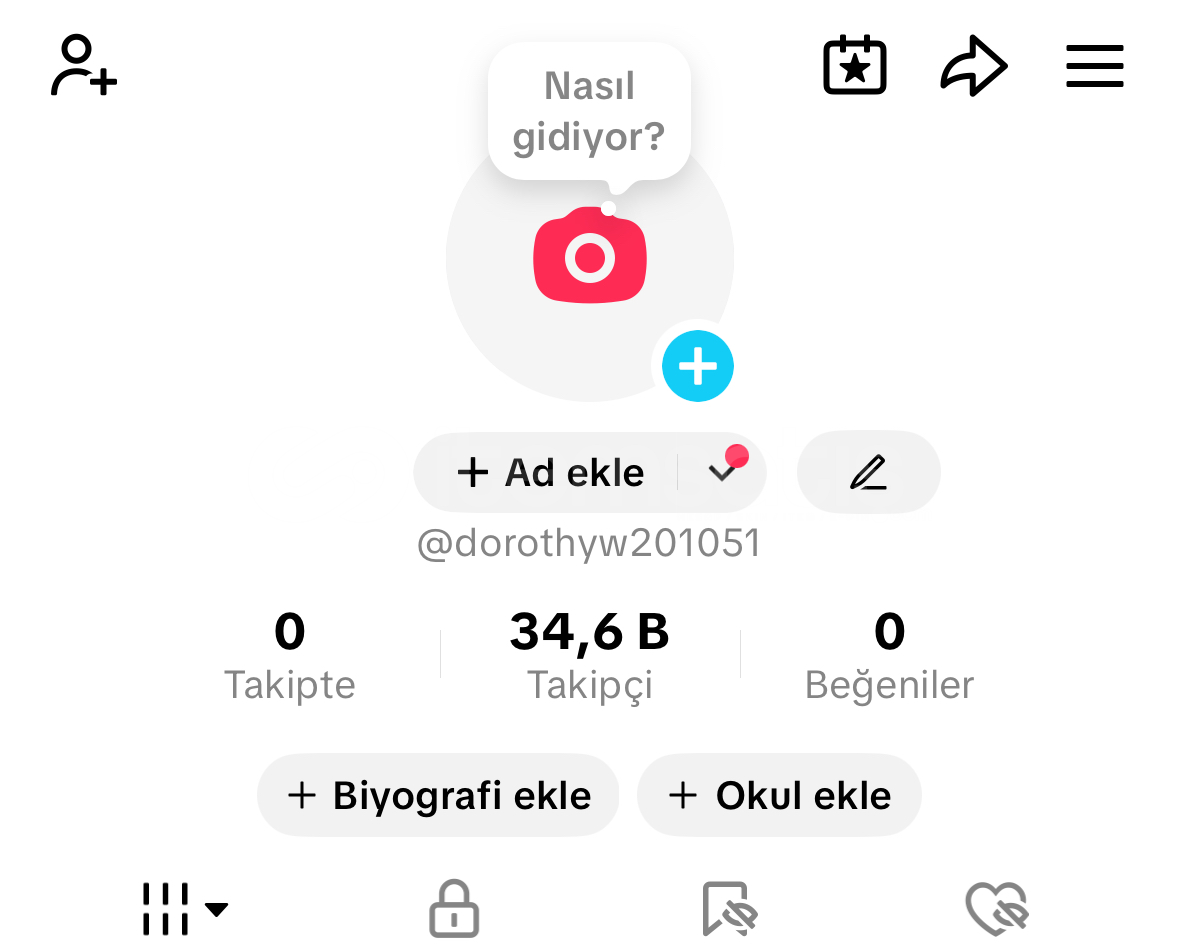Switch to the hidden favorites bookmark tab
The height and width of the screenshot is (950, 1179).
point(729,908)
